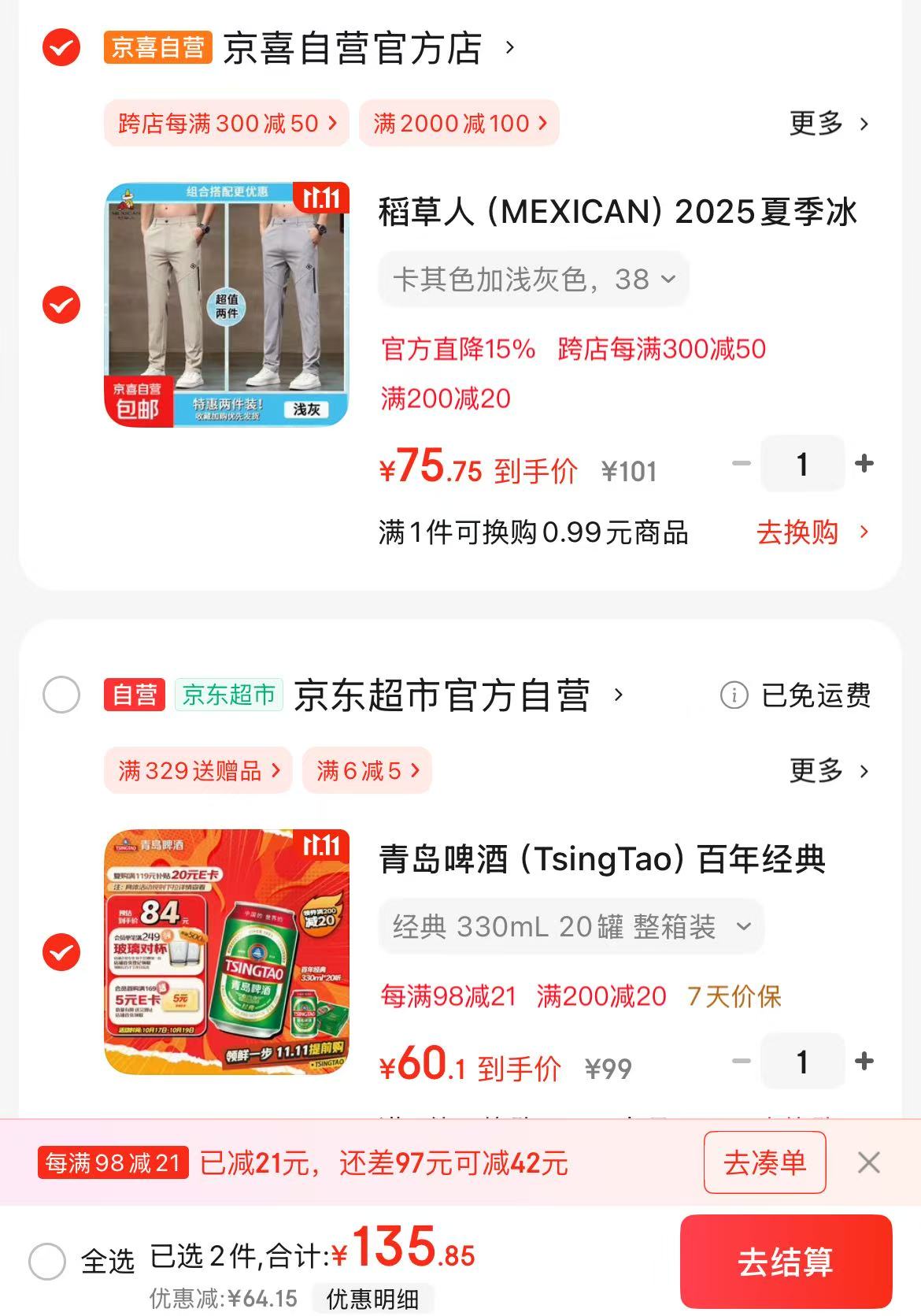Open the 满2000减100 promo chip
The height and width of the screenshot is (1316, 921).
[x=459, y=123]
